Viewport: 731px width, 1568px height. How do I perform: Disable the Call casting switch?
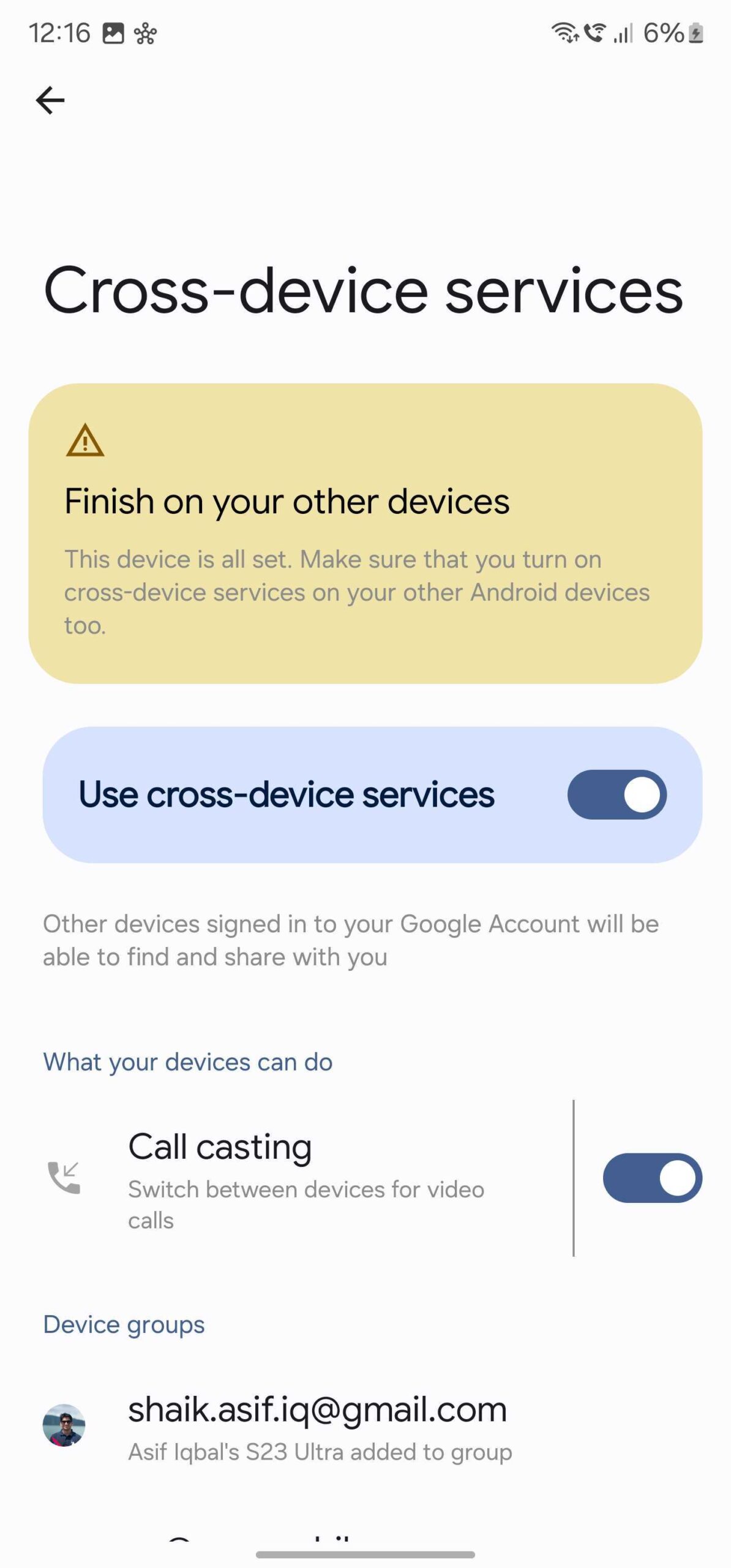click(x=652, y=1177)
